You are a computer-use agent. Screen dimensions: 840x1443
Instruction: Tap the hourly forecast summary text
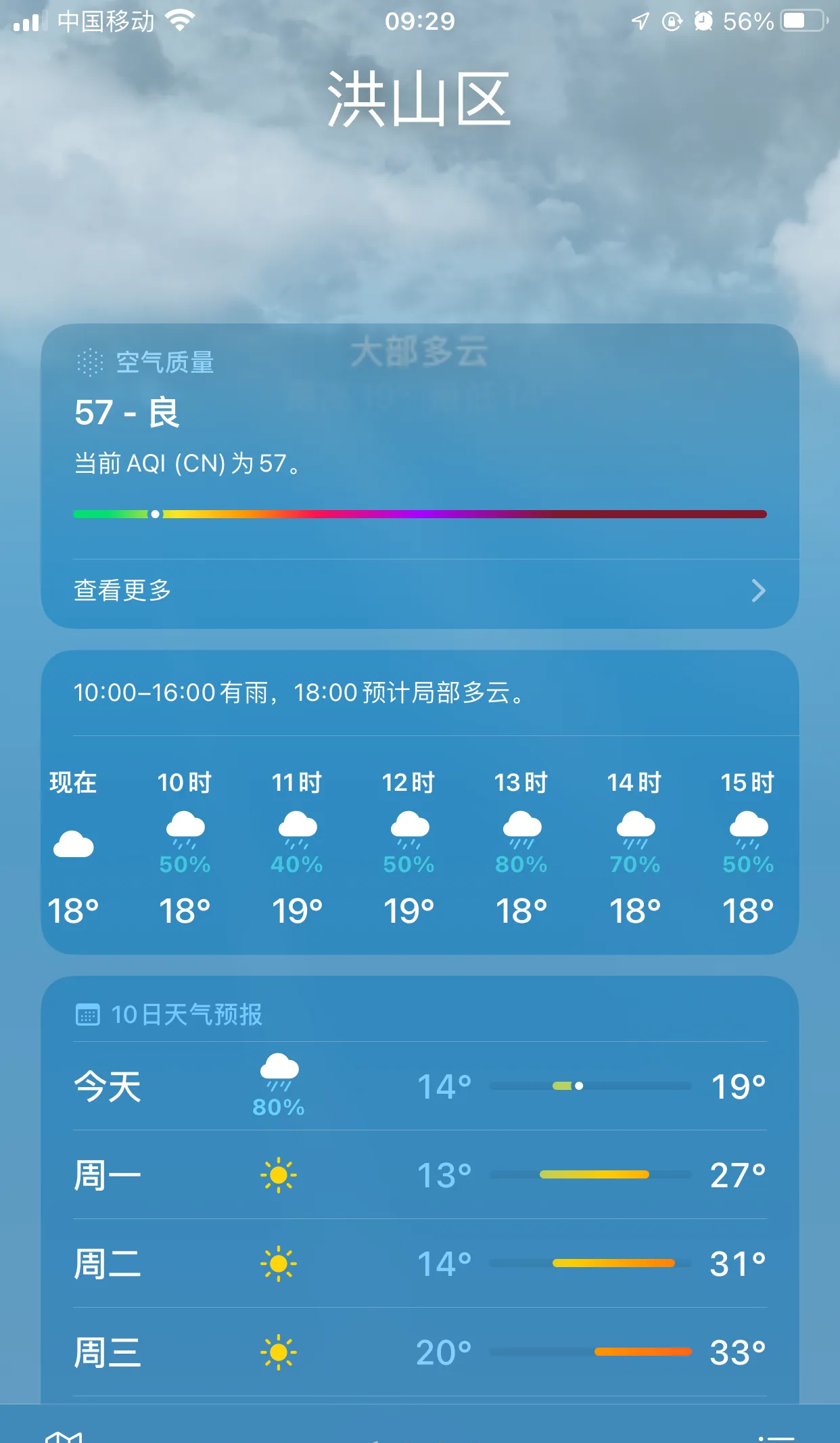click(300, 693)
